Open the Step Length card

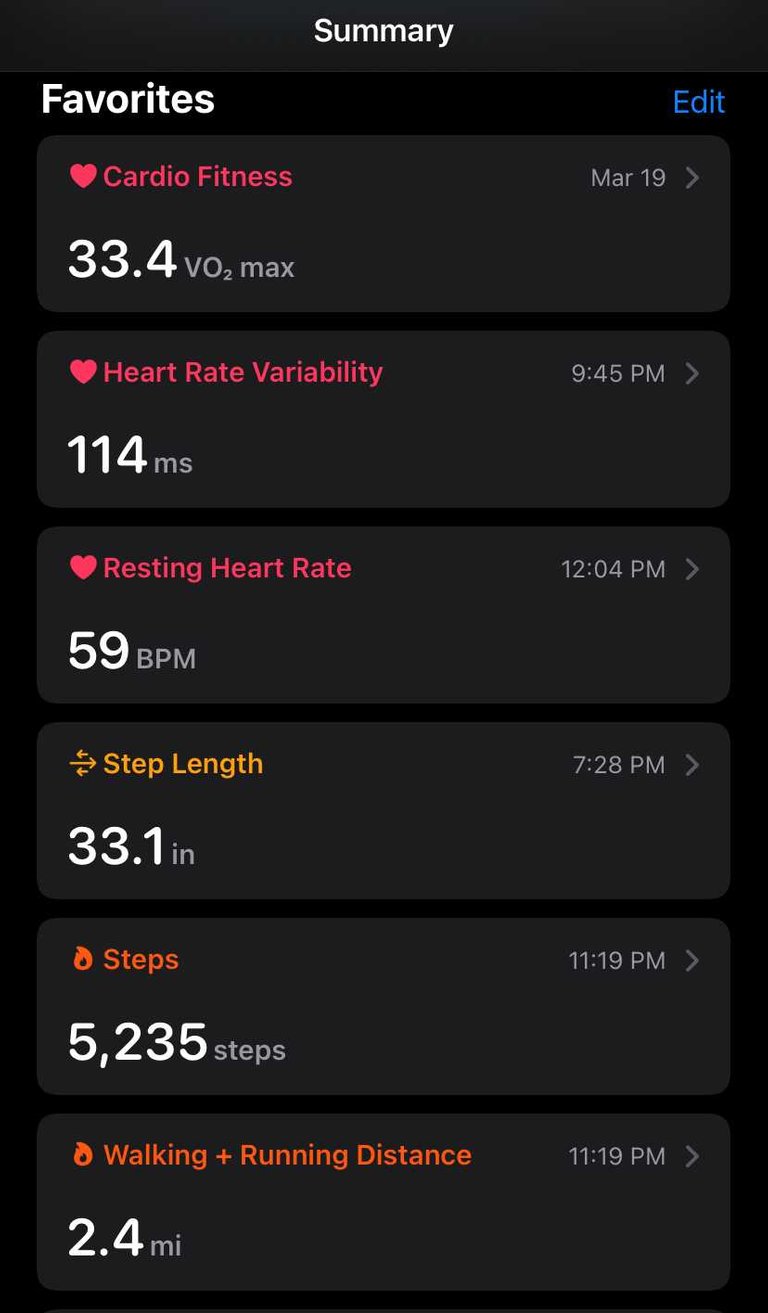coord(383,811)
